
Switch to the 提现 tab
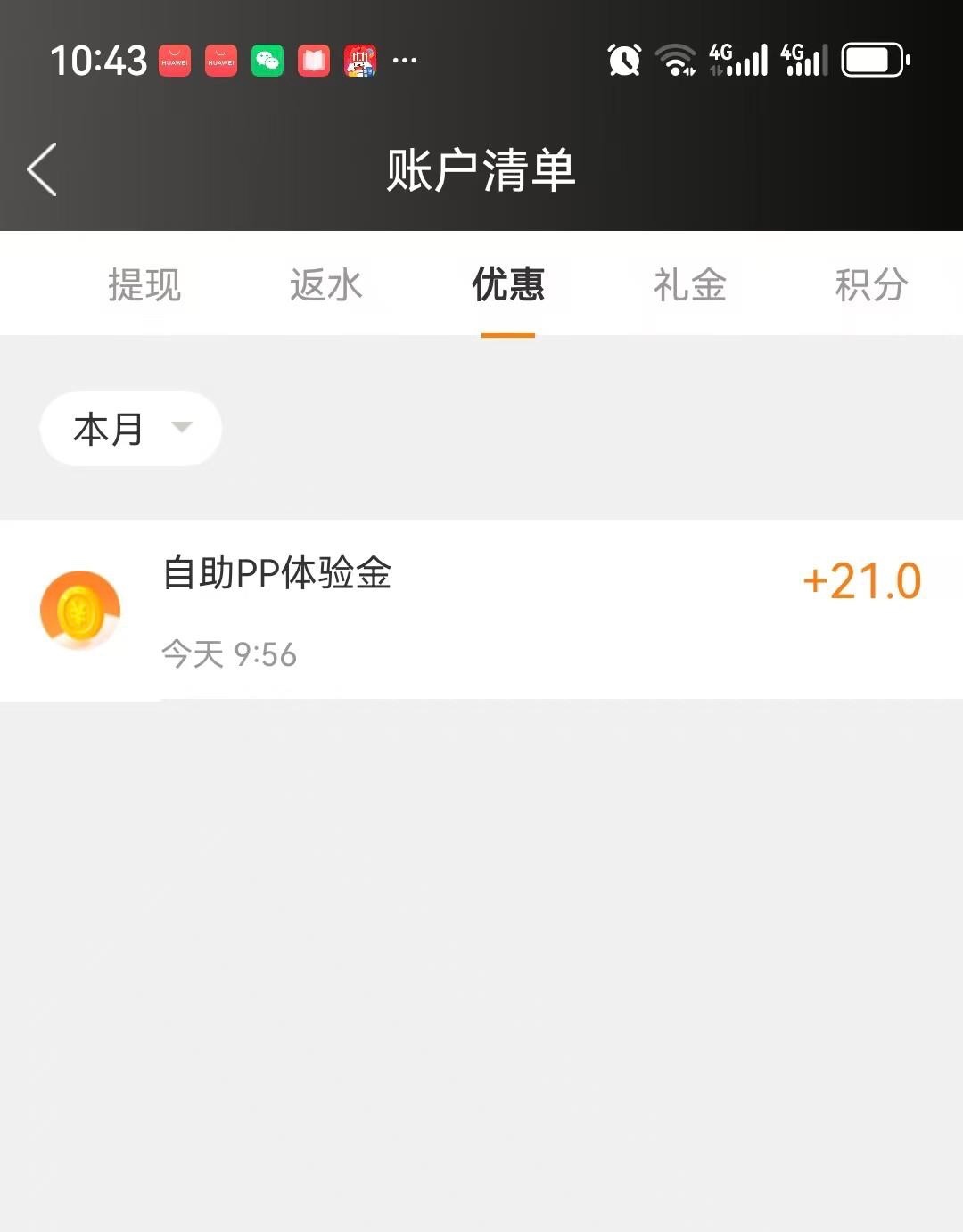pyautogui.click(x=144, y=285)
